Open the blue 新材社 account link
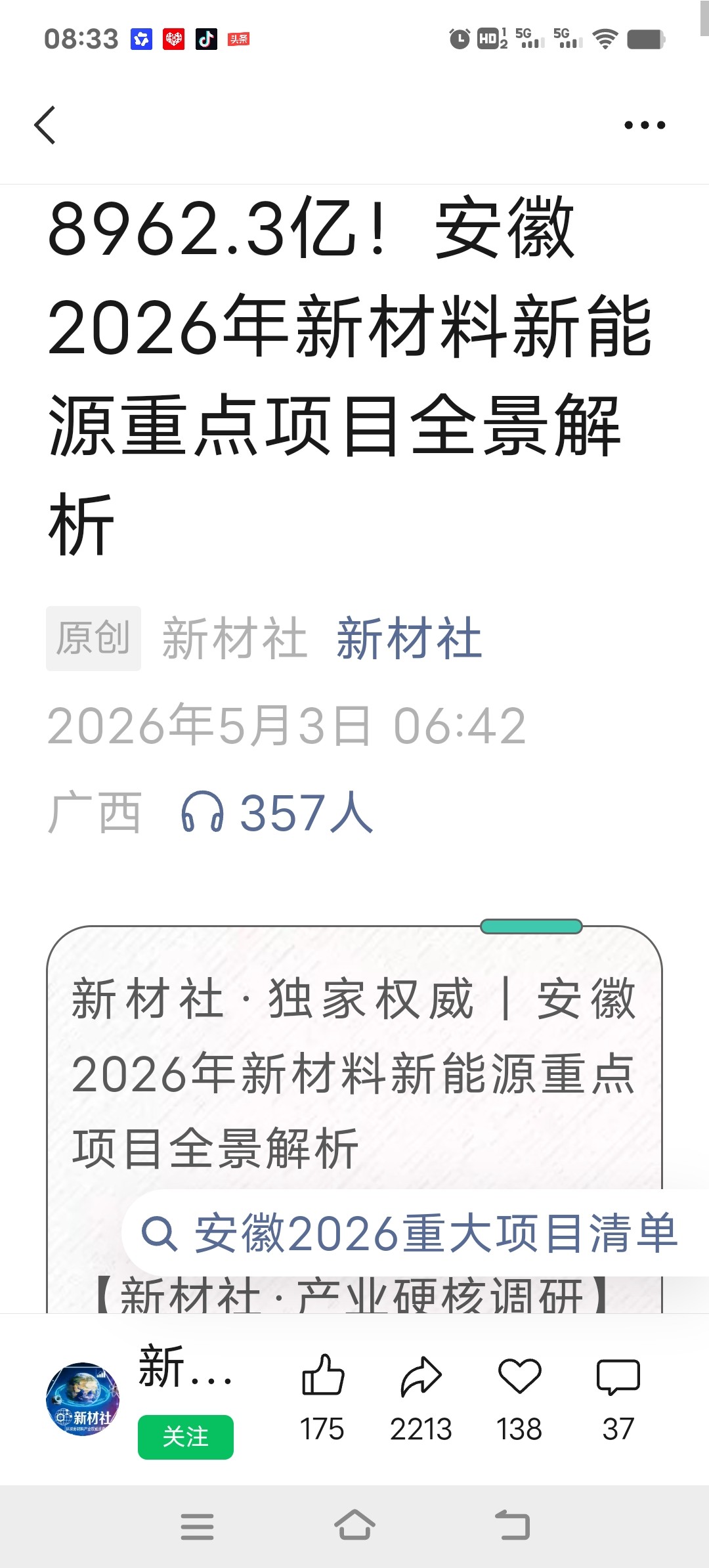Viewport: 709px width, 1568px height. [x=410, y=638]
